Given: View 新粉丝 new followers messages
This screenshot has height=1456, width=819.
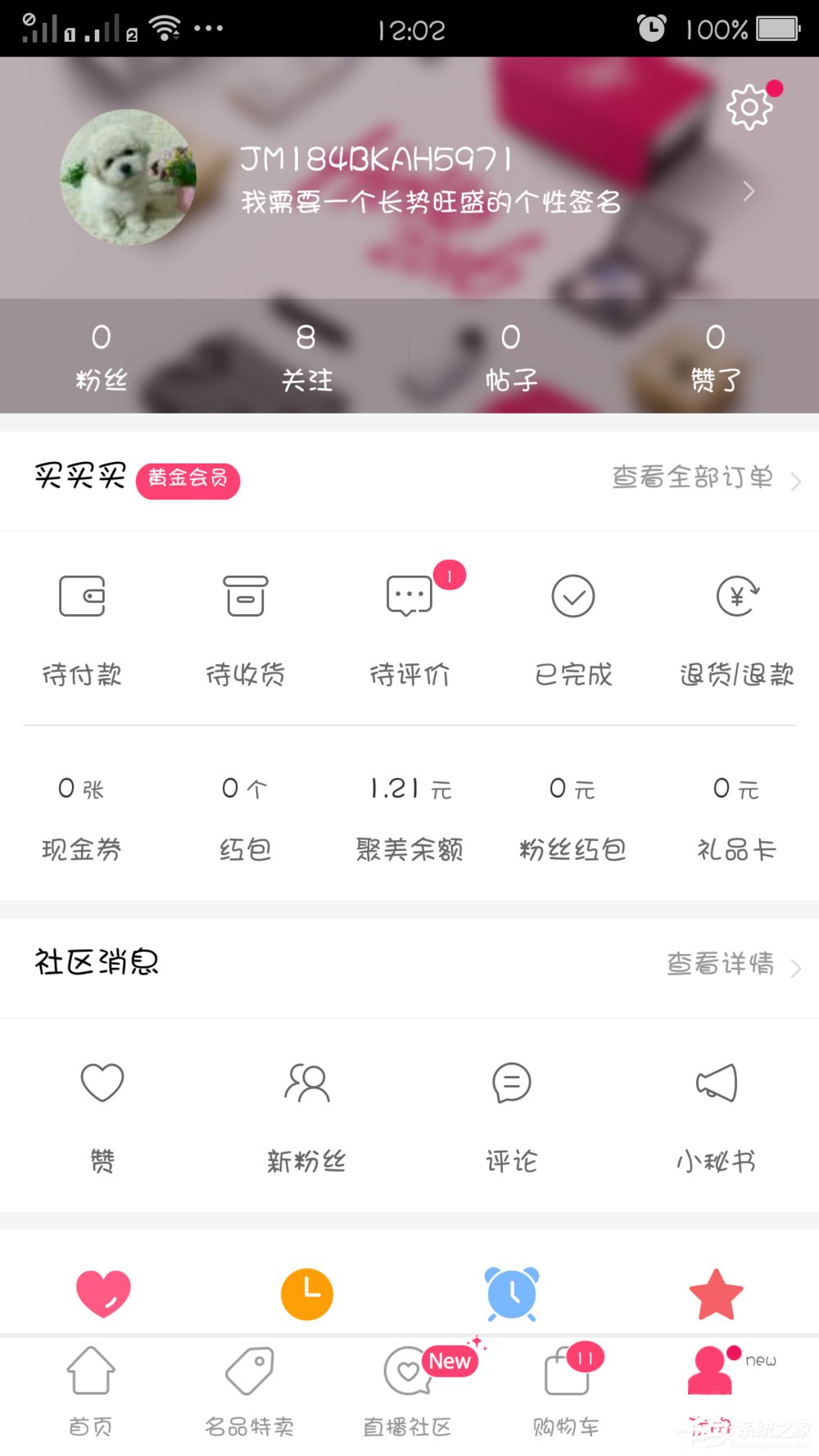Looking at the screenshot, I should [307, 1114].
